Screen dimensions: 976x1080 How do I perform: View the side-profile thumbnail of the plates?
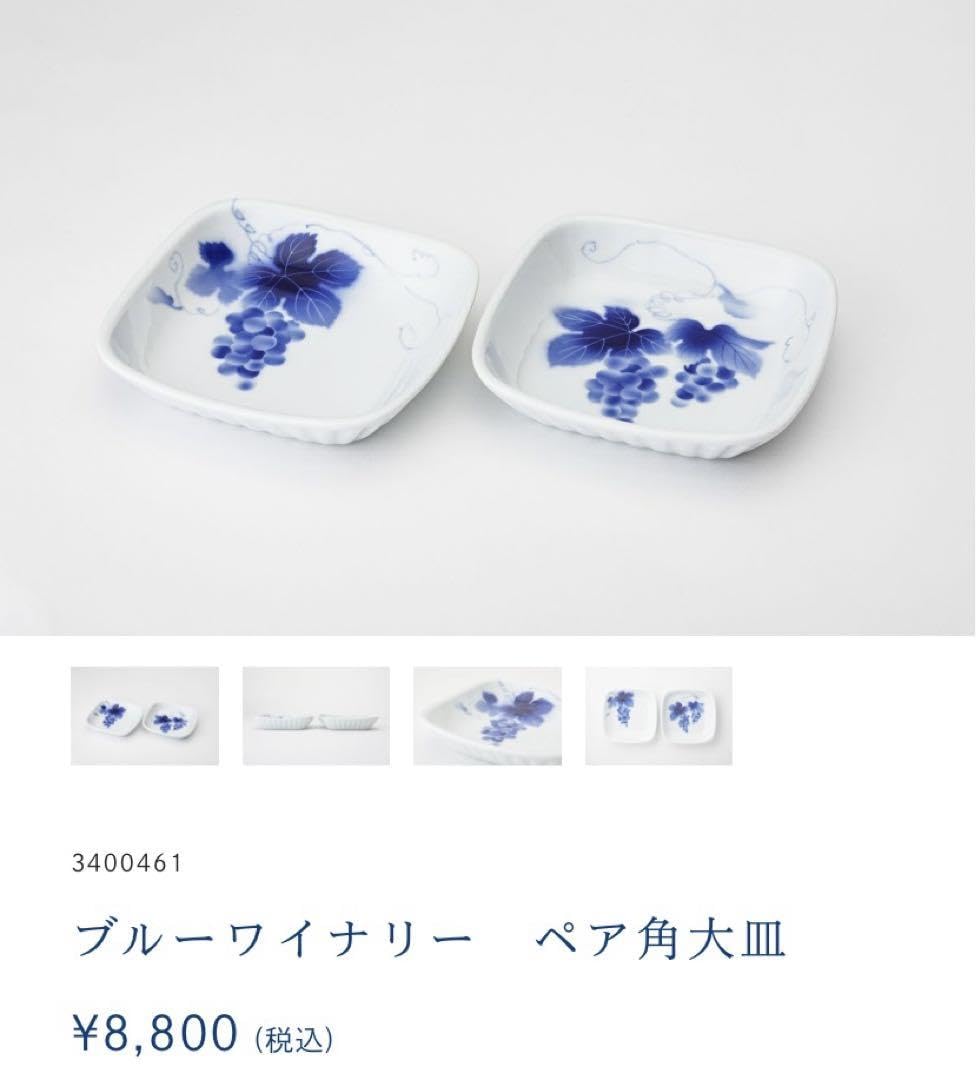tap(316, 716)
